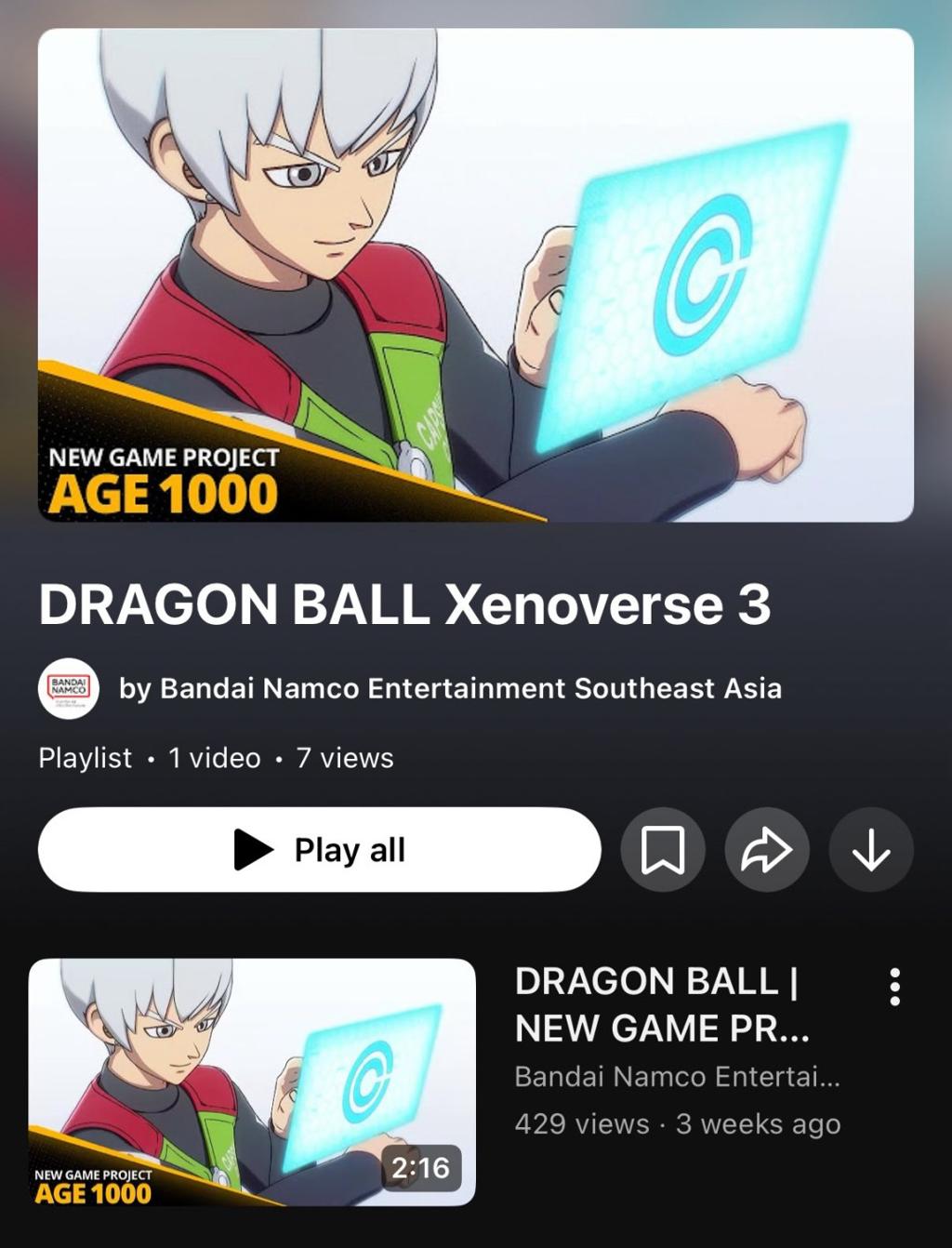Screen dimensions: 952x1248
Task: Open the play icon inside Play all
Action: (253, 849)
